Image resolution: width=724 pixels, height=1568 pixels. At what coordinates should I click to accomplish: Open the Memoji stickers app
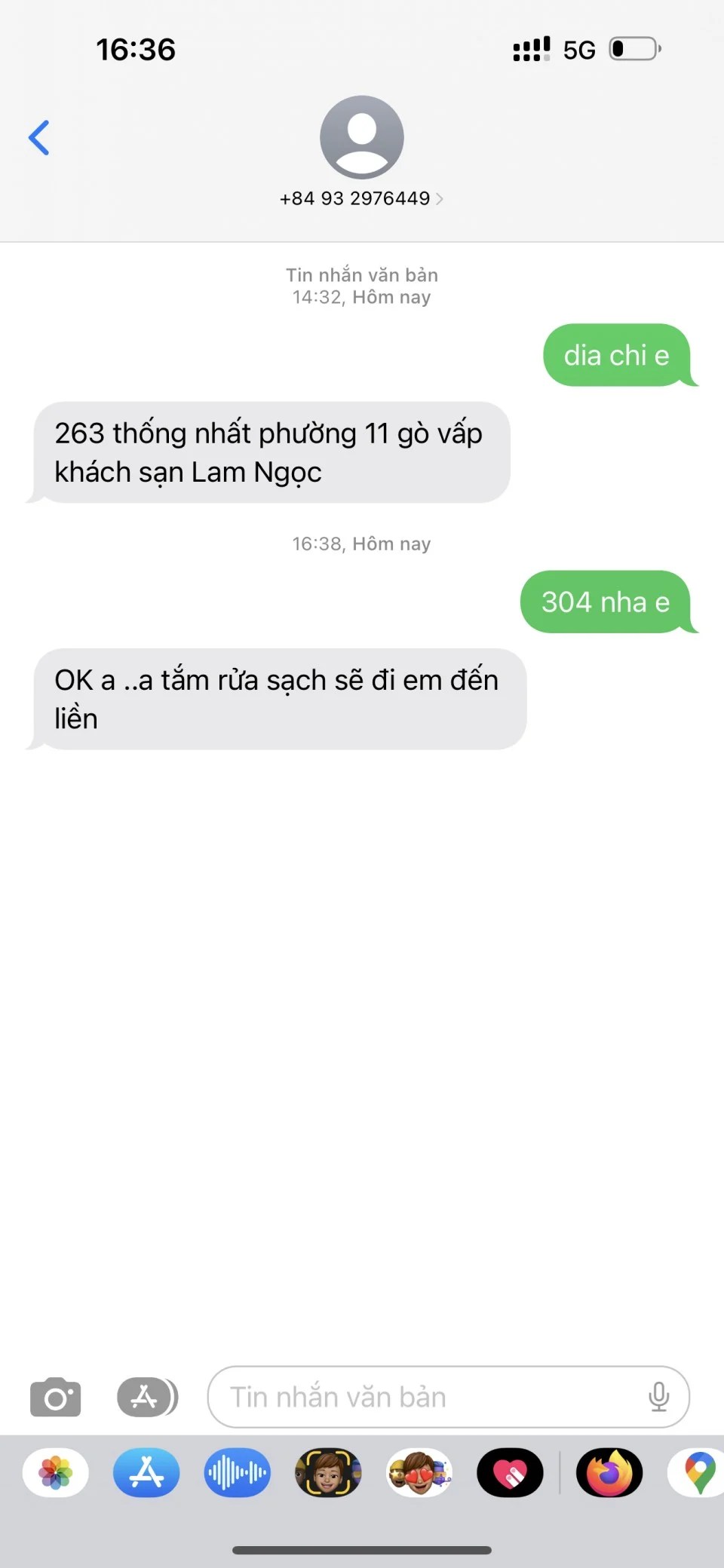tap(419, 1472)
